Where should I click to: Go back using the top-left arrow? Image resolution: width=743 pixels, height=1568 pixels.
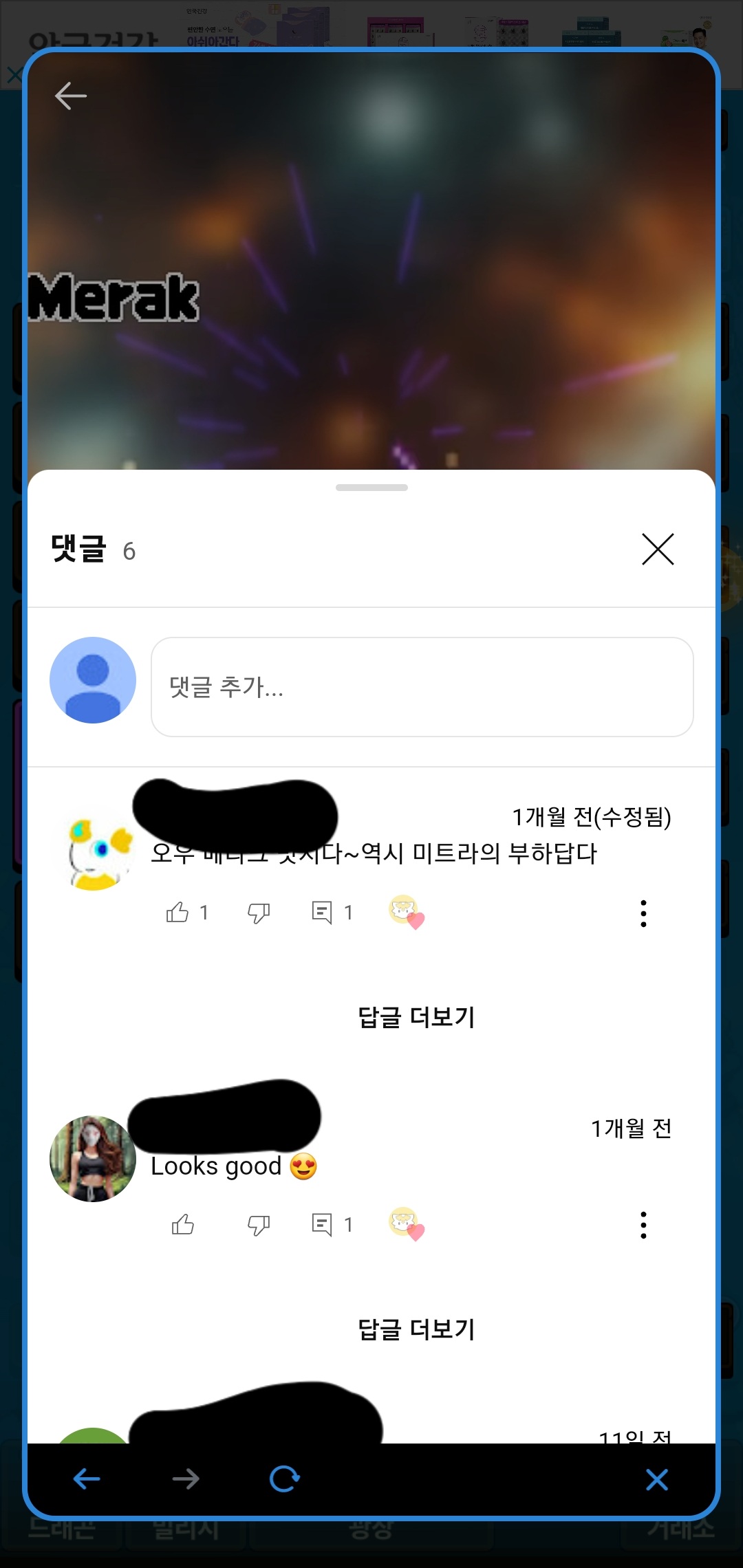click(71, 96)
